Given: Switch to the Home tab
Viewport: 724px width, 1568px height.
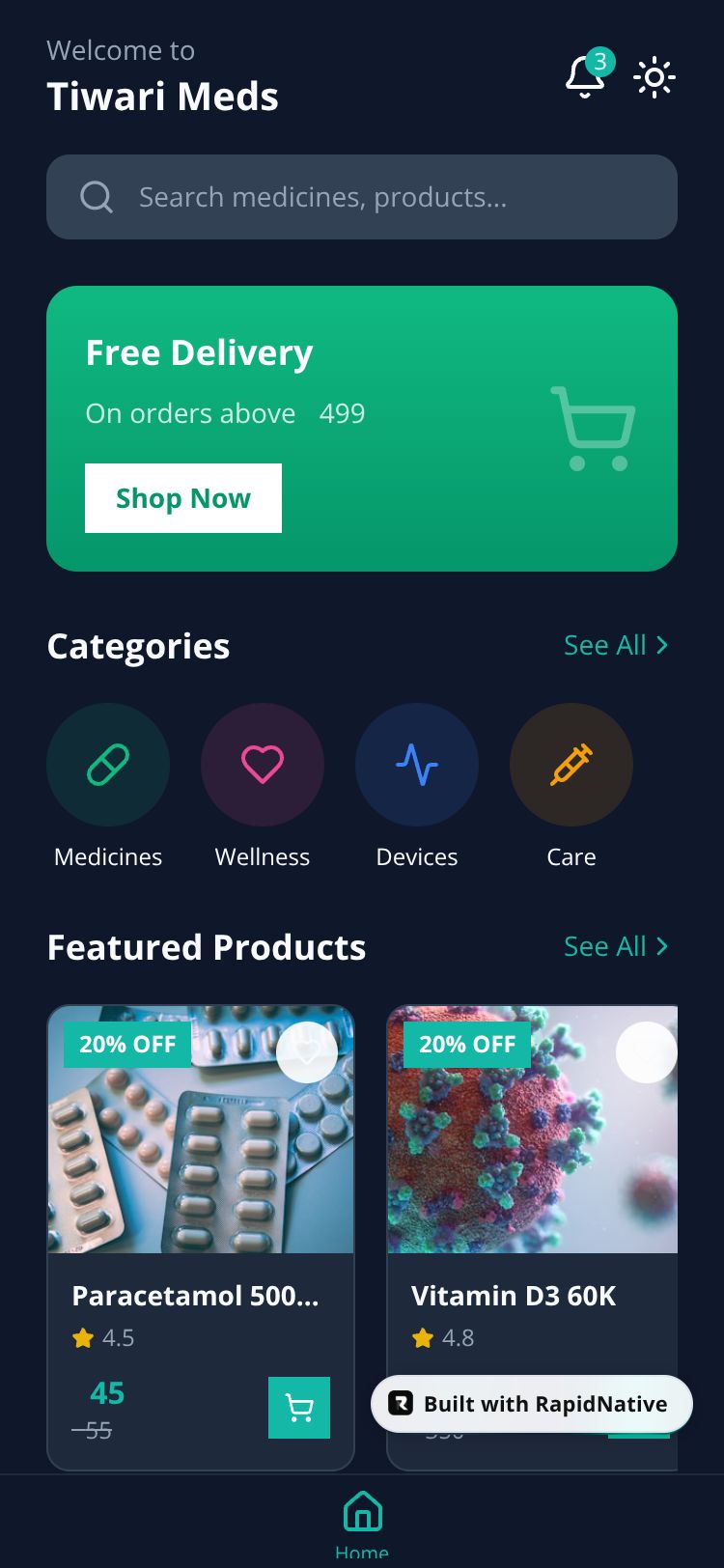Looking at the screenshot, I should coord(362,1524).
